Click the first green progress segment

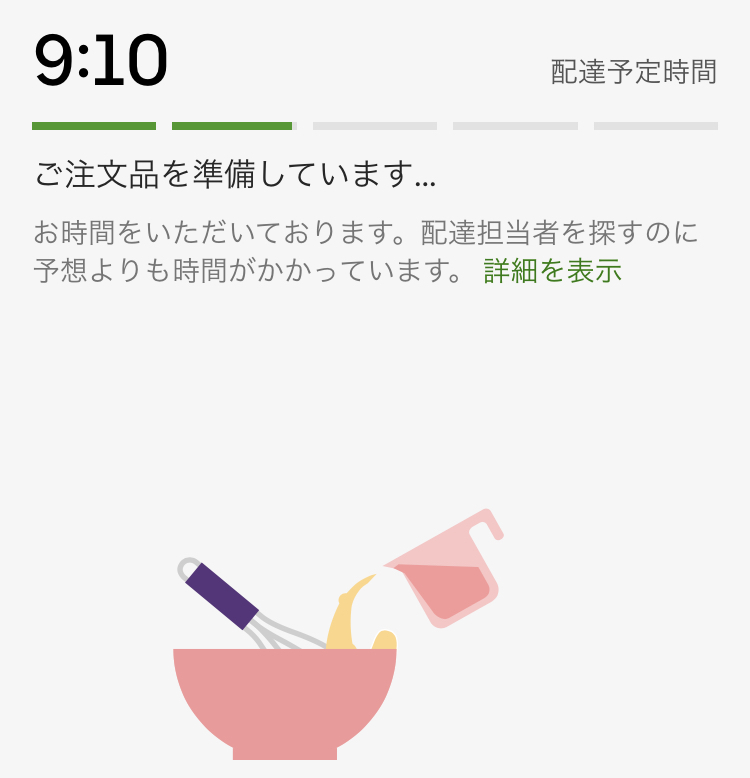[96, 126]
